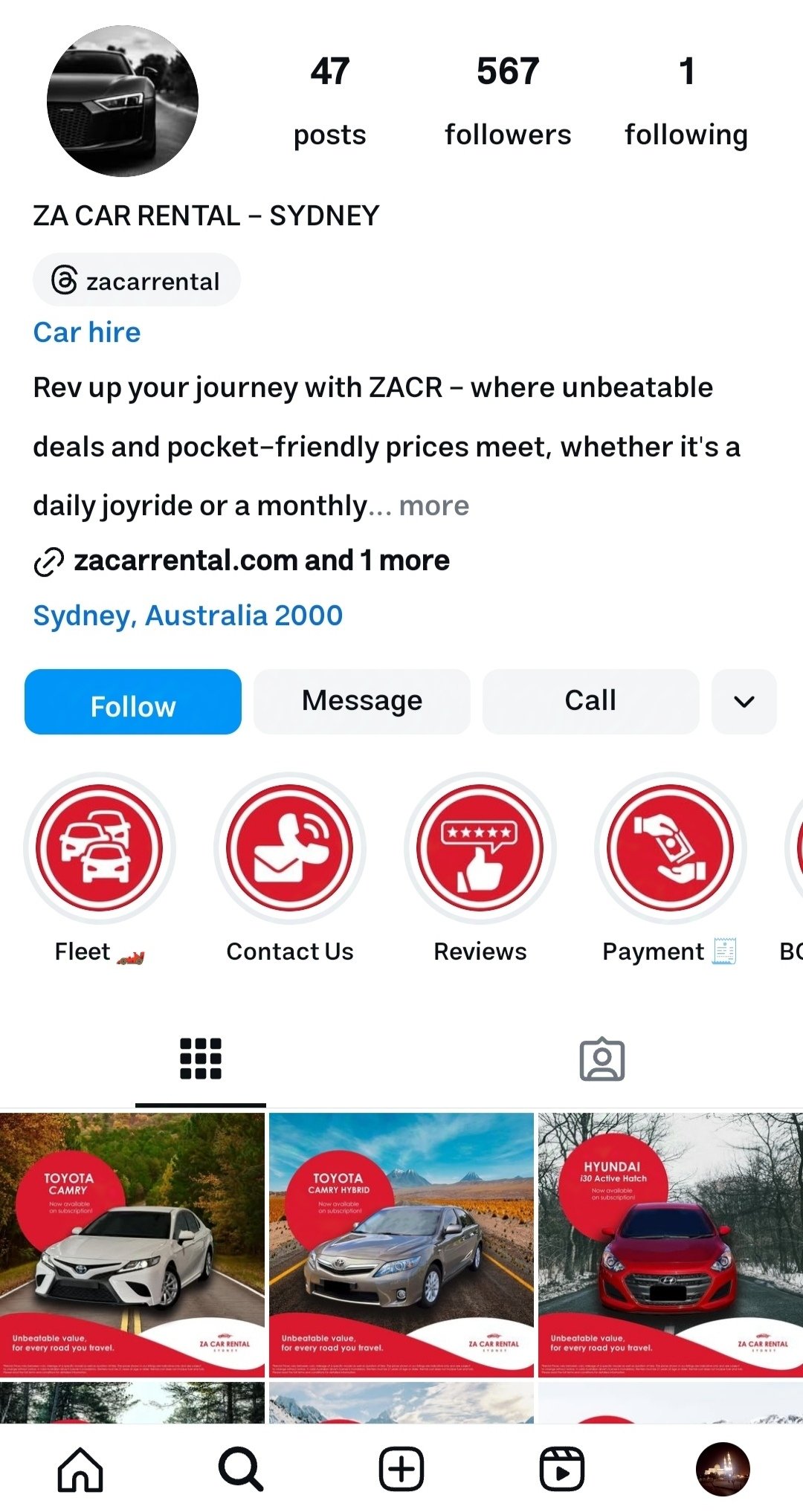Open Sydney, Australia 2000 location
803x1512 pixels.
click(188, 616)
